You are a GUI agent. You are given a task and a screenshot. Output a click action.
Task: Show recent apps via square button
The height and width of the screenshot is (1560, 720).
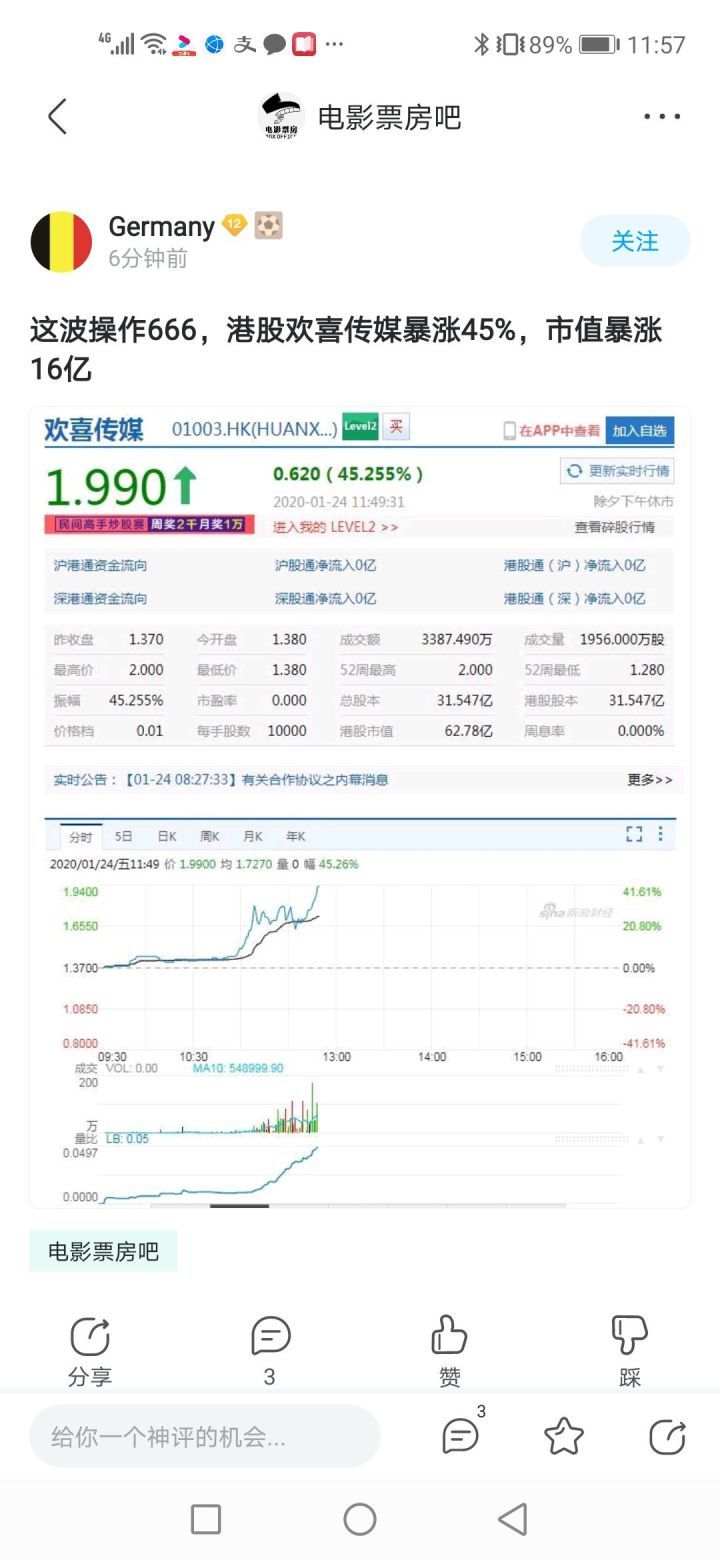[x=206, y=1519]
